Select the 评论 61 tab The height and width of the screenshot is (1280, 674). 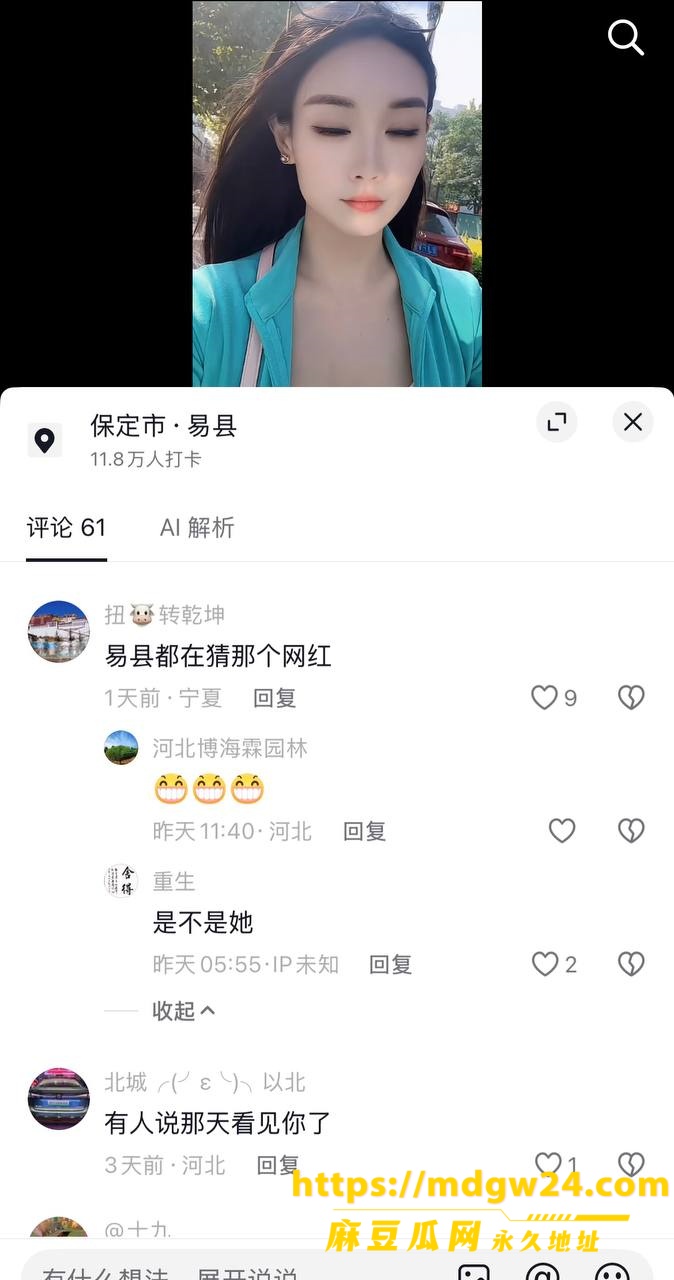pos(66,527)
